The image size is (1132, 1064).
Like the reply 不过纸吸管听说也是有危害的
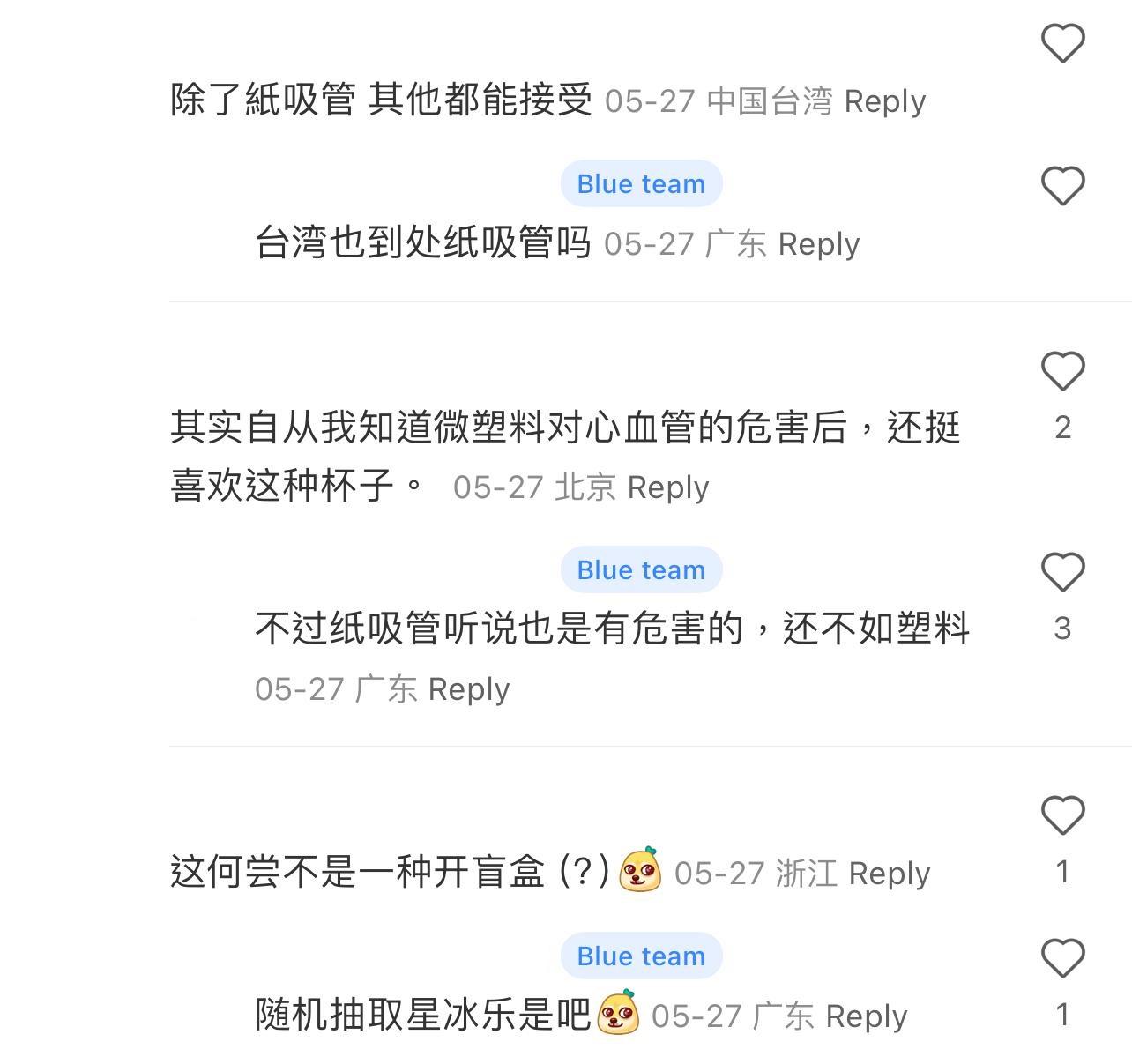1062,572
